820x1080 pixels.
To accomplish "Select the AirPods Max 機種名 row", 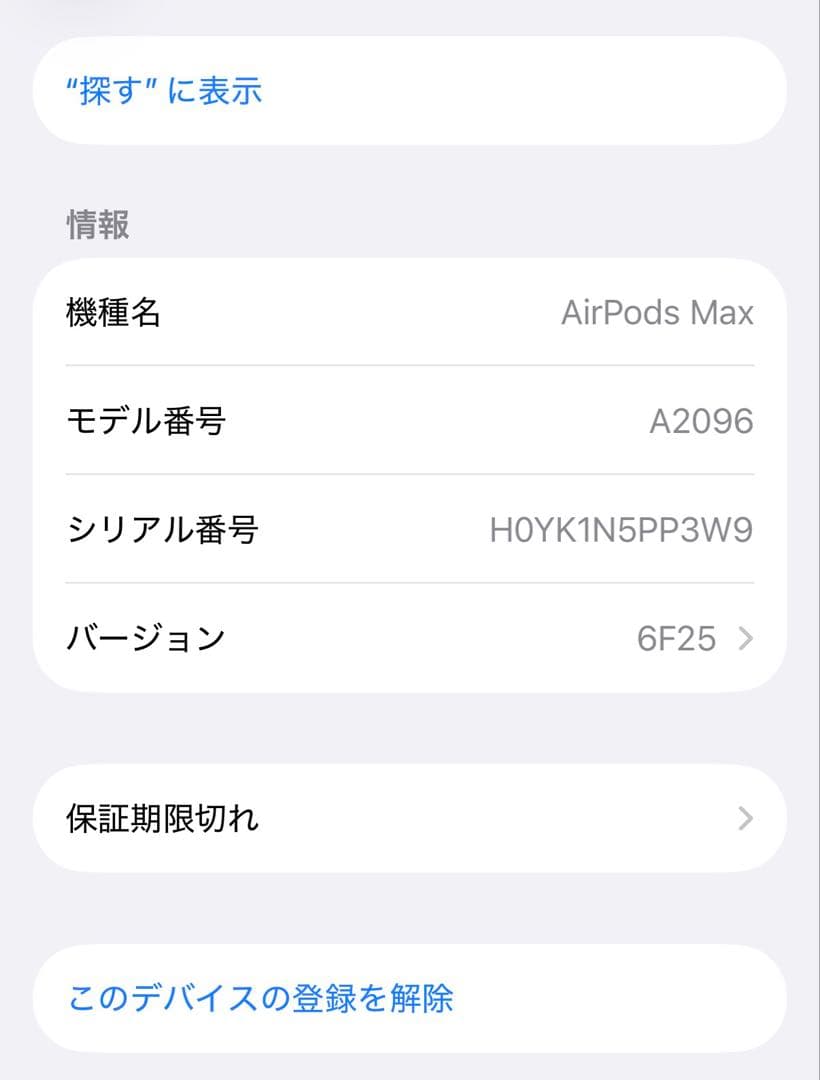I will 410,312.
